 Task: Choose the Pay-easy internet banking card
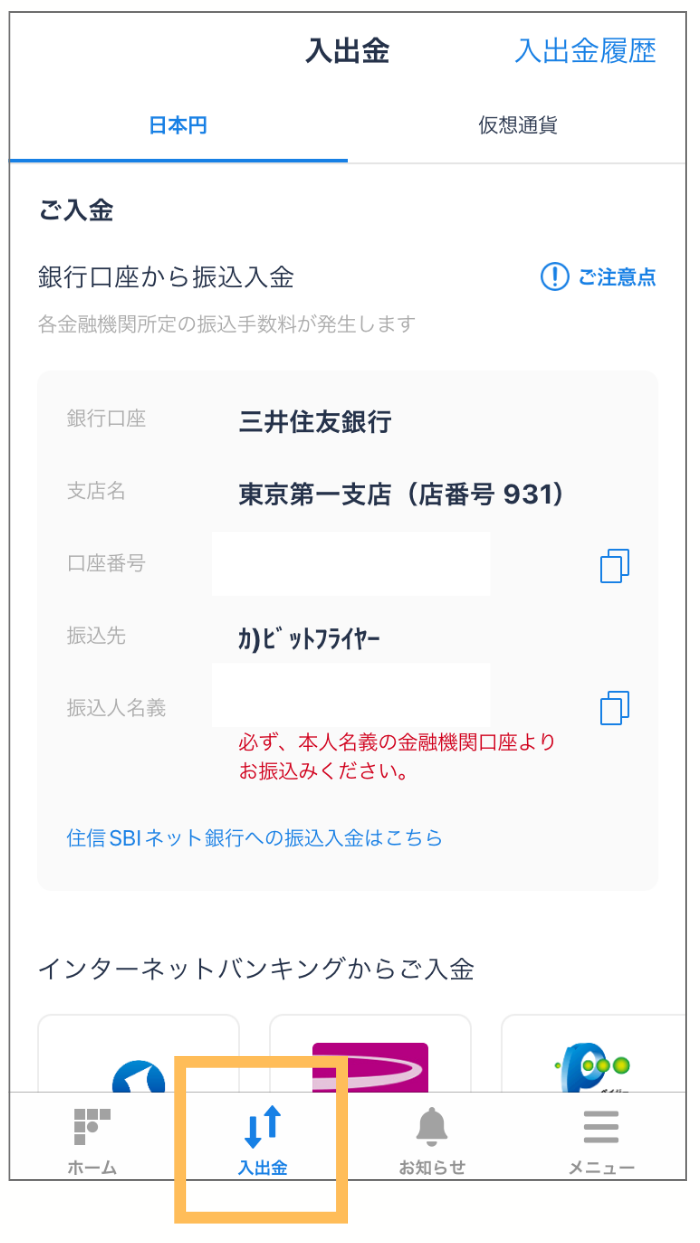pyautogui.click(x=594, y=1054)
